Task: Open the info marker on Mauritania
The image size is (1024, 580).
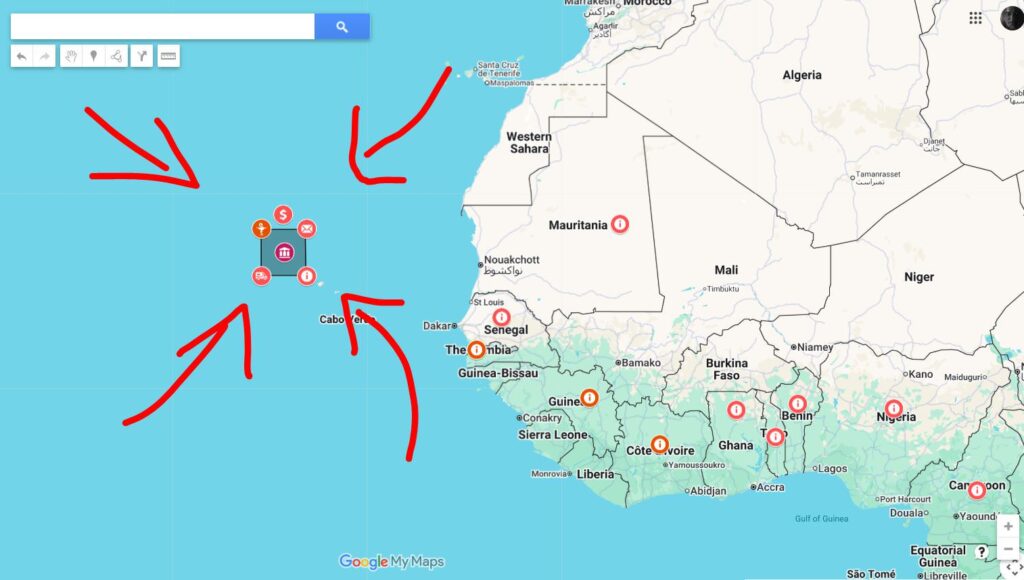Action: tap(620, 224)
